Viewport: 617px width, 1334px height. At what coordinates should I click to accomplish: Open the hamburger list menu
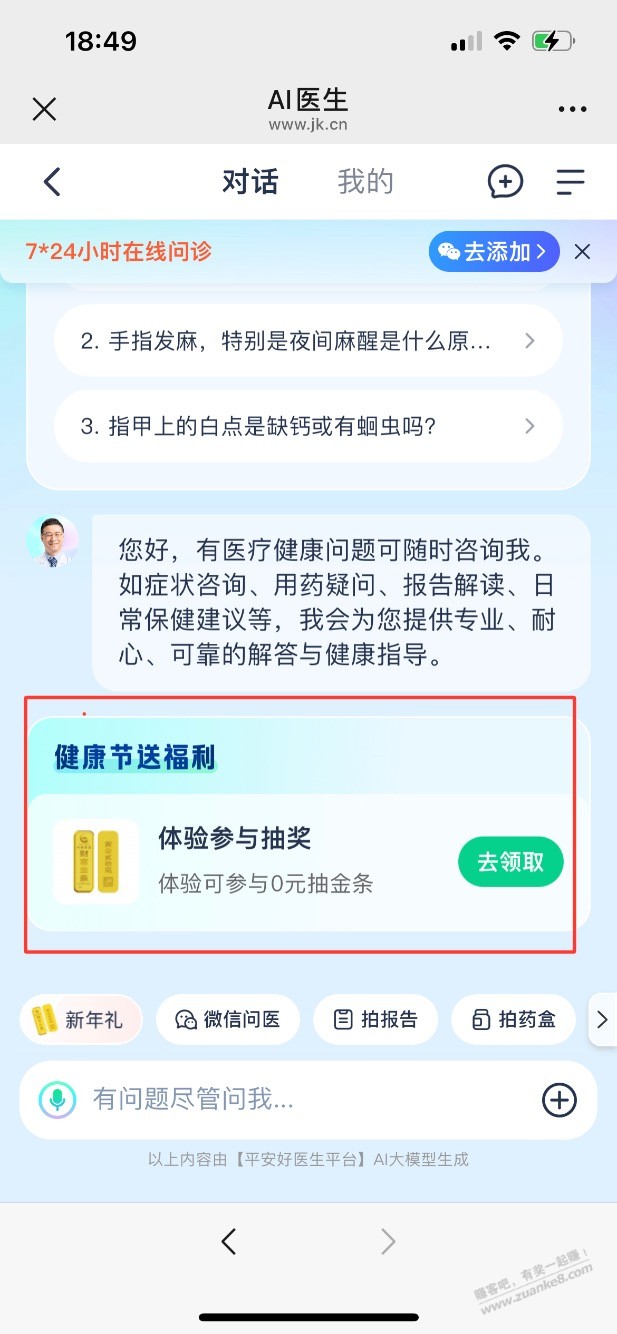click(x=570, y=182)
